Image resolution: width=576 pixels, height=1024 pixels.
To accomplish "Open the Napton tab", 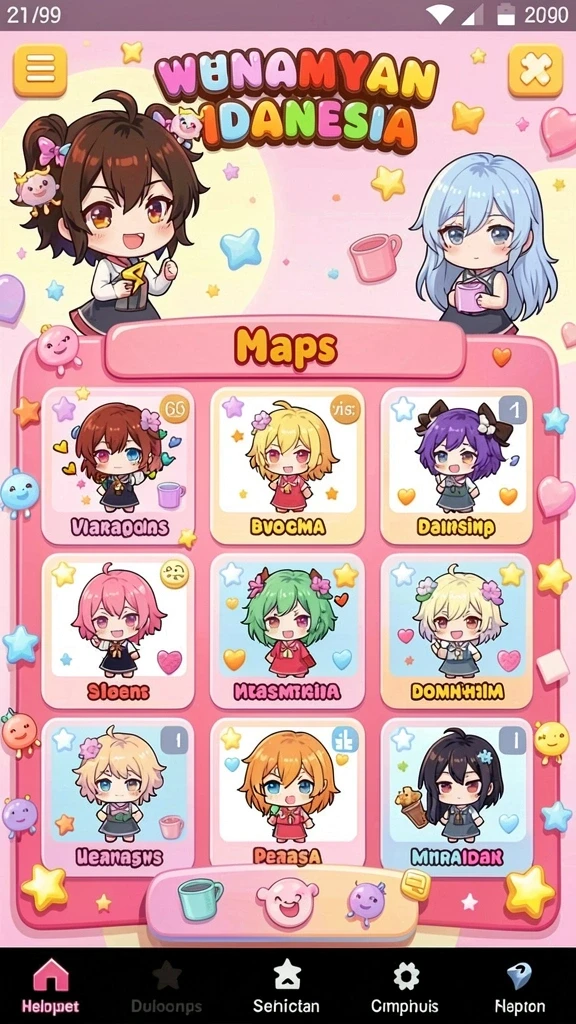I will [520, 986].
